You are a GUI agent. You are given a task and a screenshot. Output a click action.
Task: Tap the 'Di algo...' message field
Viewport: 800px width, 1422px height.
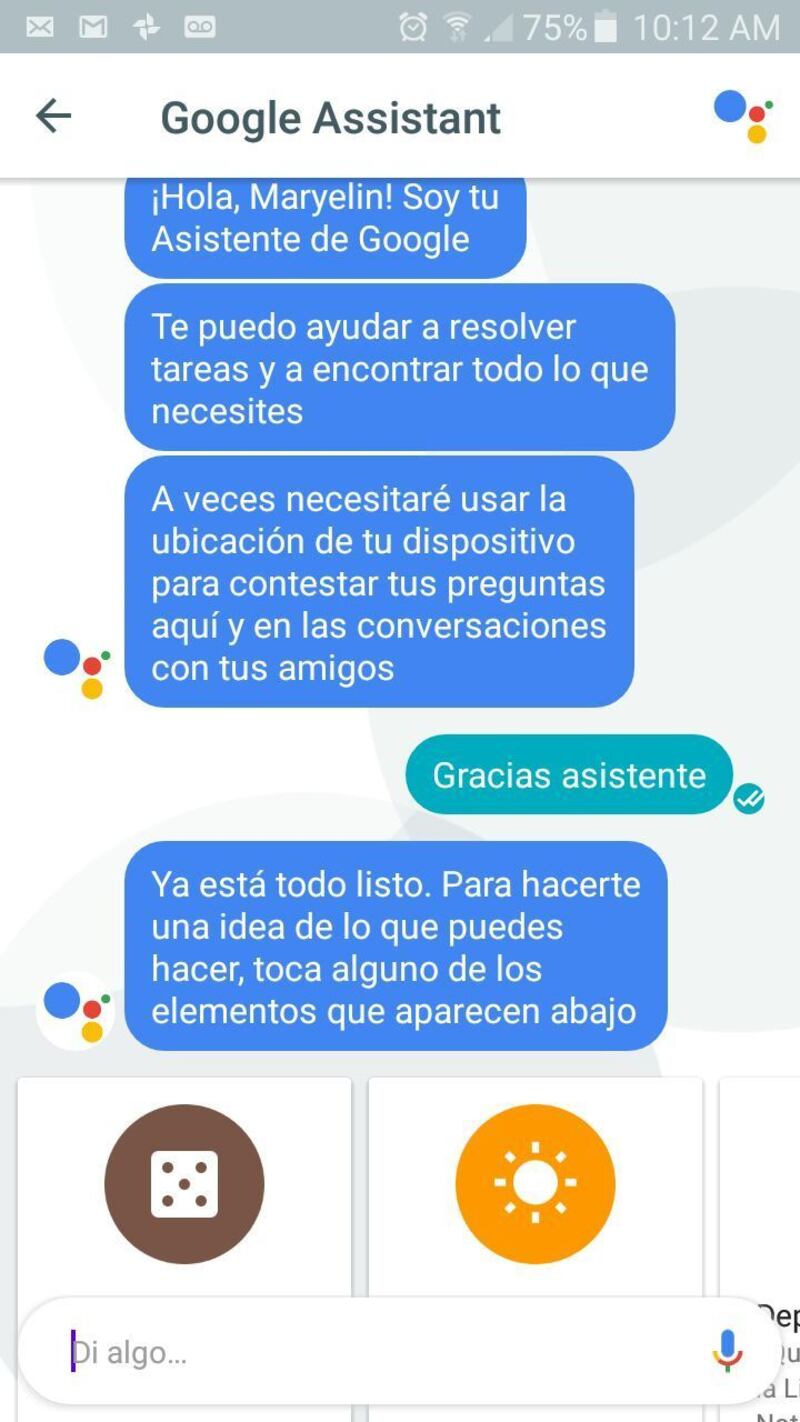tap(380, 1353)
